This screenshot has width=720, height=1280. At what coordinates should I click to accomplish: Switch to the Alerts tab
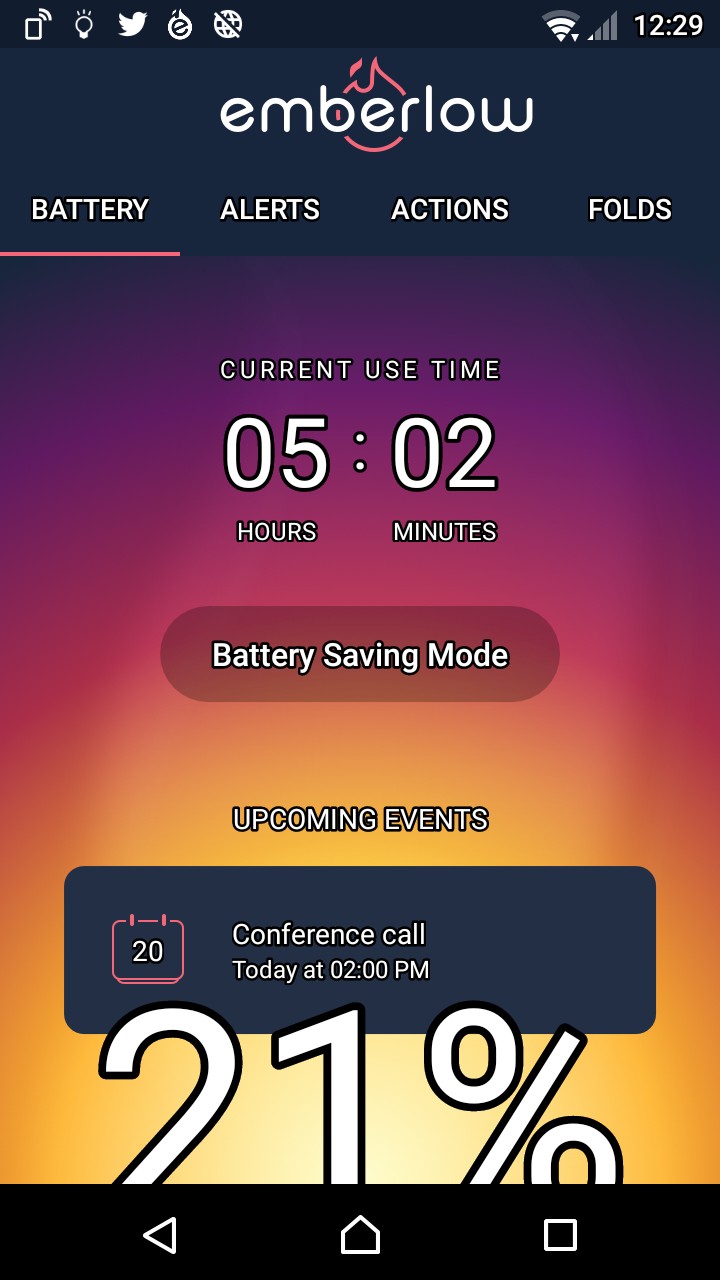[x=270, y=210]
